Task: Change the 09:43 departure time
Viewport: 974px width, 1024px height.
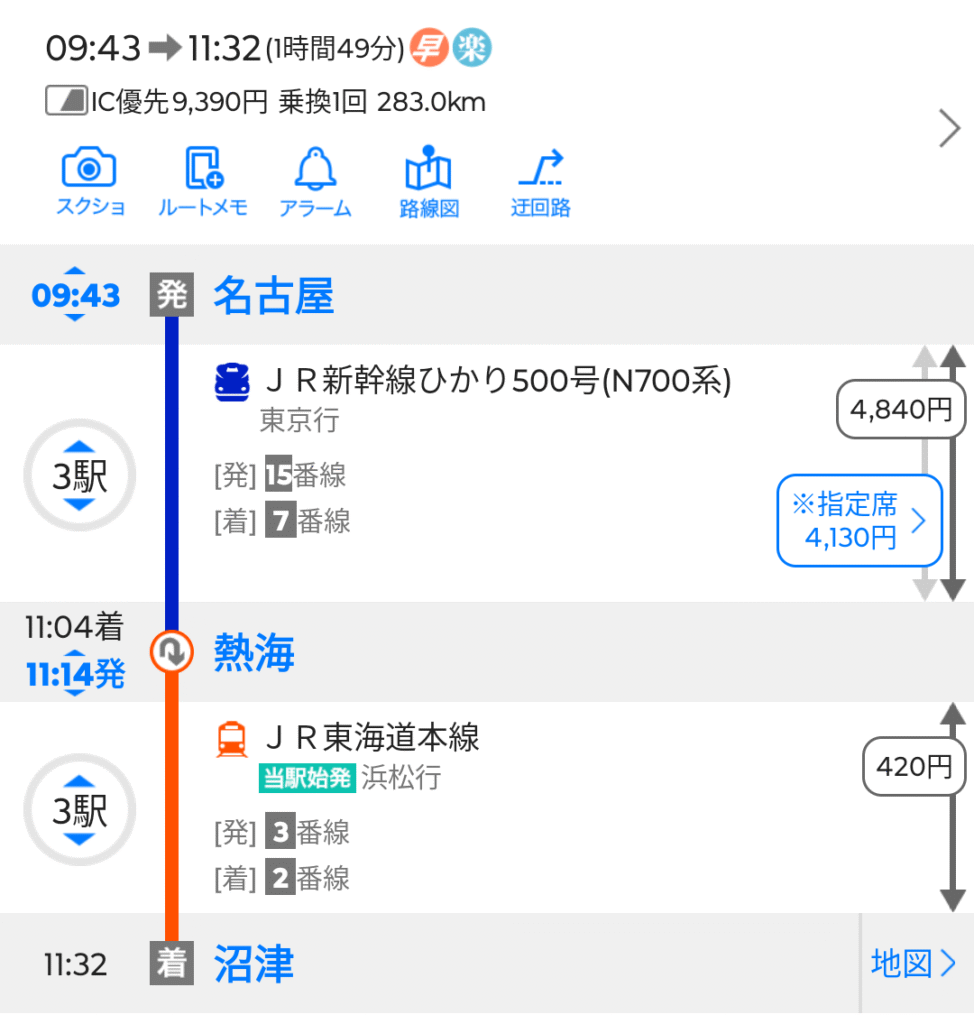Action: pyautogui.click(x=76, y=296)
